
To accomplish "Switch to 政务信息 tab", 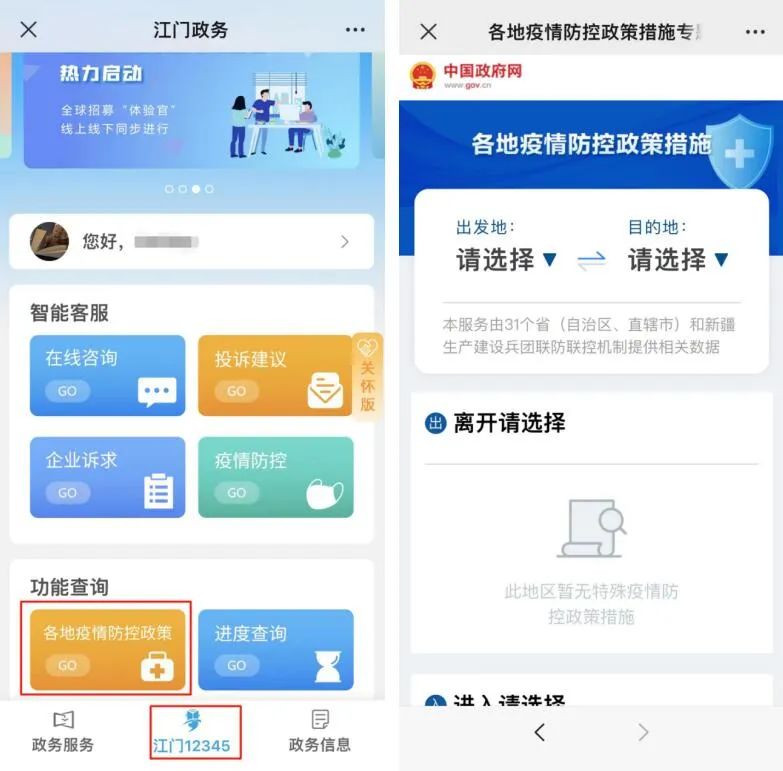I will pos(320,732).
